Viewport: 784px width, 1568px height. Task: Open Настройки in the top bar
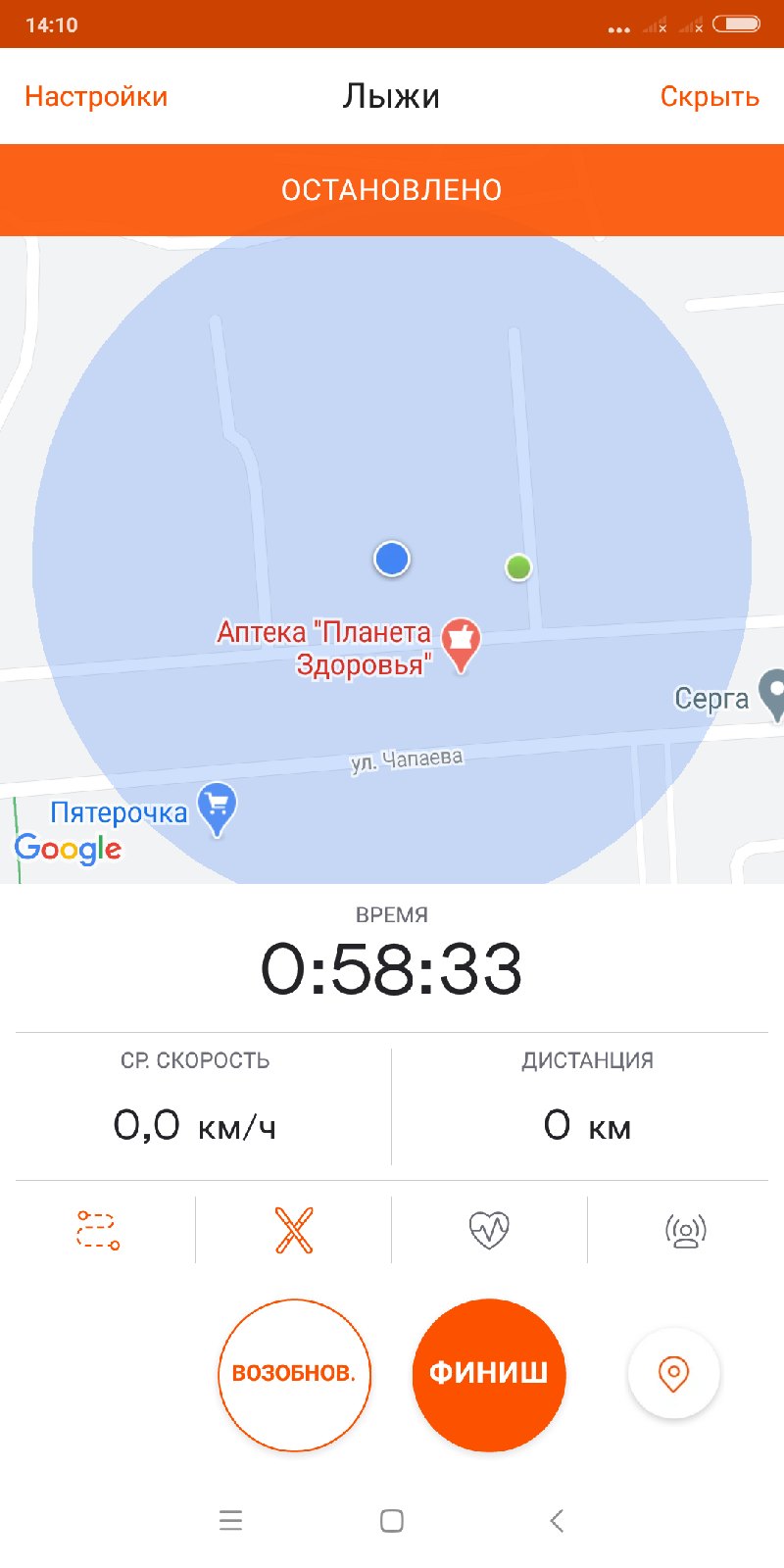click(x=96, y=96)
